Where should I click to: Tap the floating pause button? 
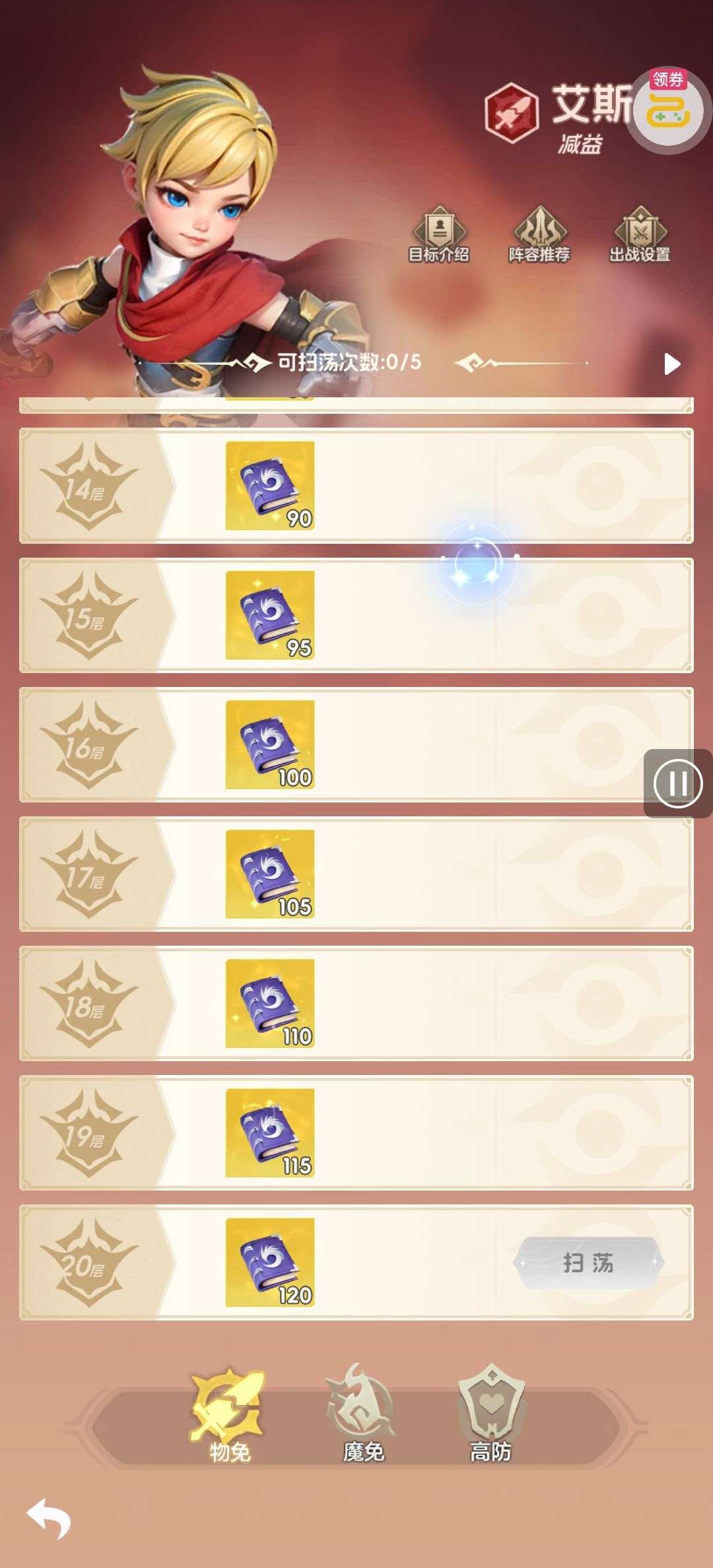677,783
